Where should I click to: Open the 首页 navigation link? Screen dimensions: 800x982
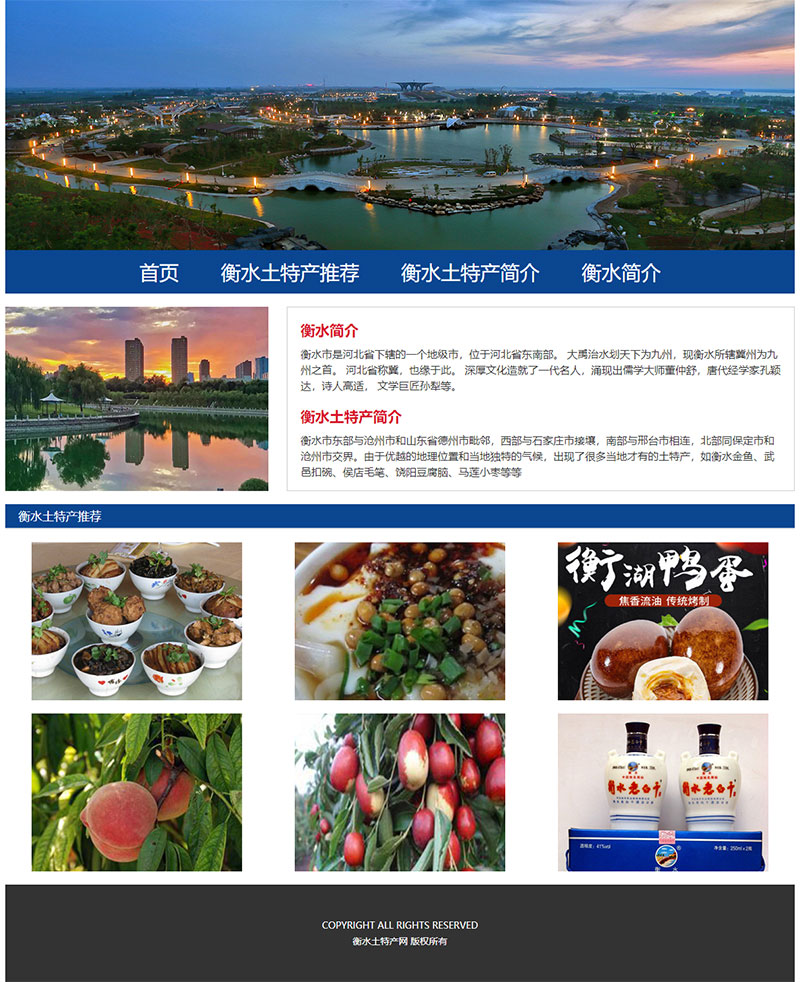pos(159,273)
